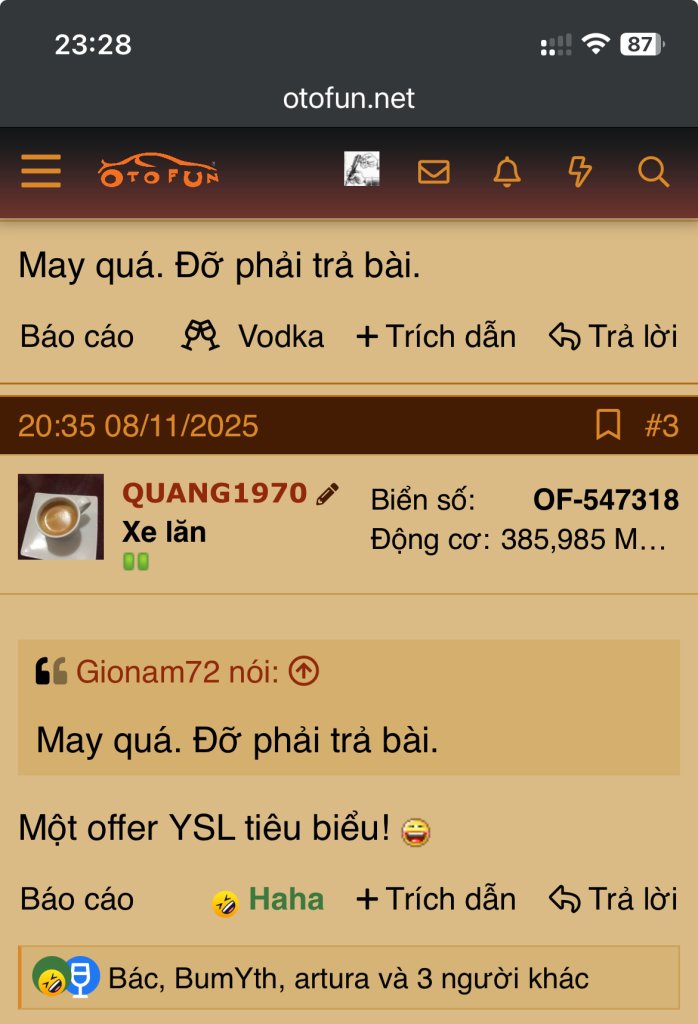Image resolution: width=698 pixels, height=1024 pixels.
Task: Report QUANG1970's post with Báo cáo
Action: pos(77,900)
